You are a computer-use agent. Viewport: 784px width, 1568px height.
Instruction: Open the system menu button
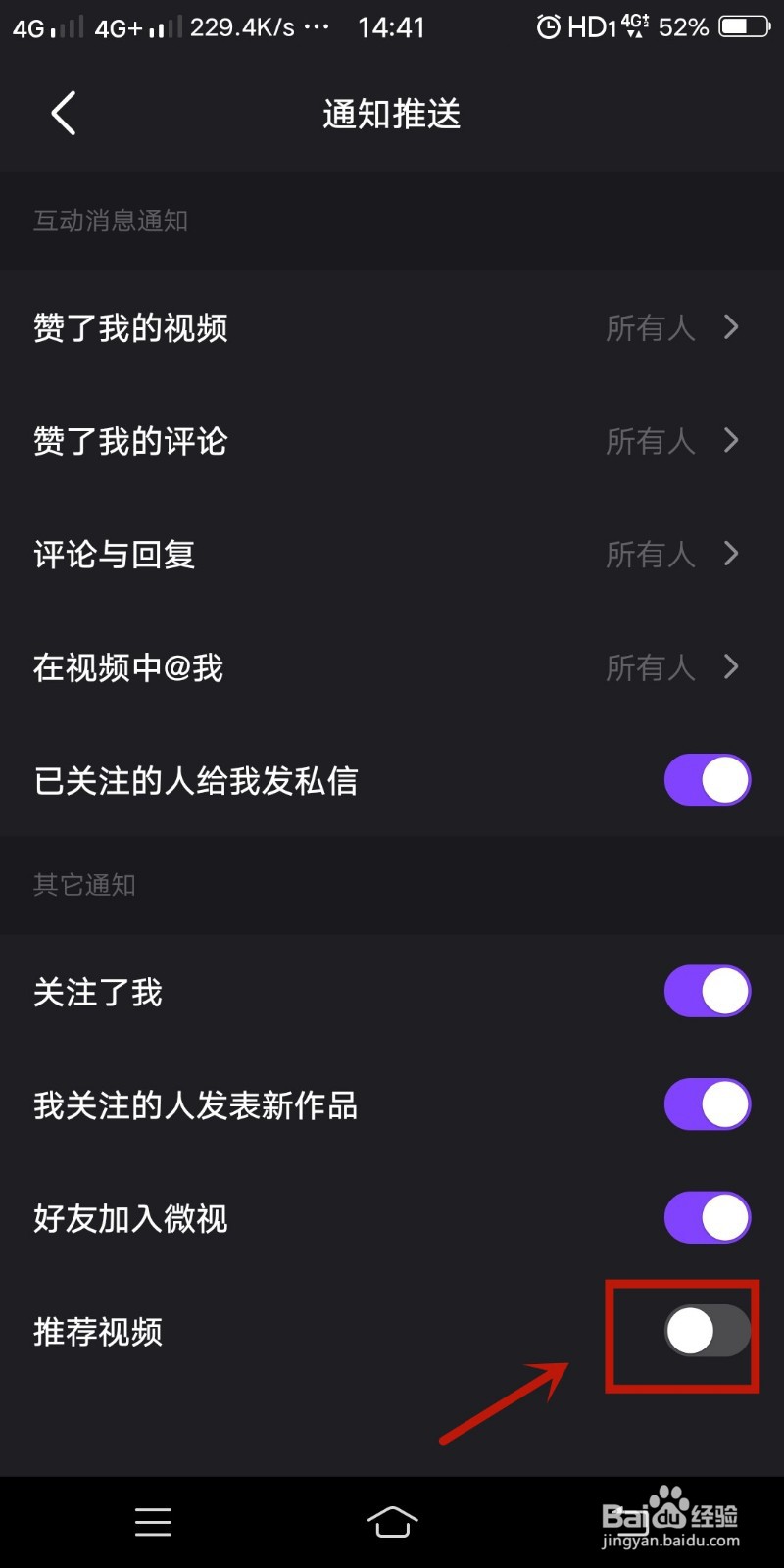pos(153,1522)
